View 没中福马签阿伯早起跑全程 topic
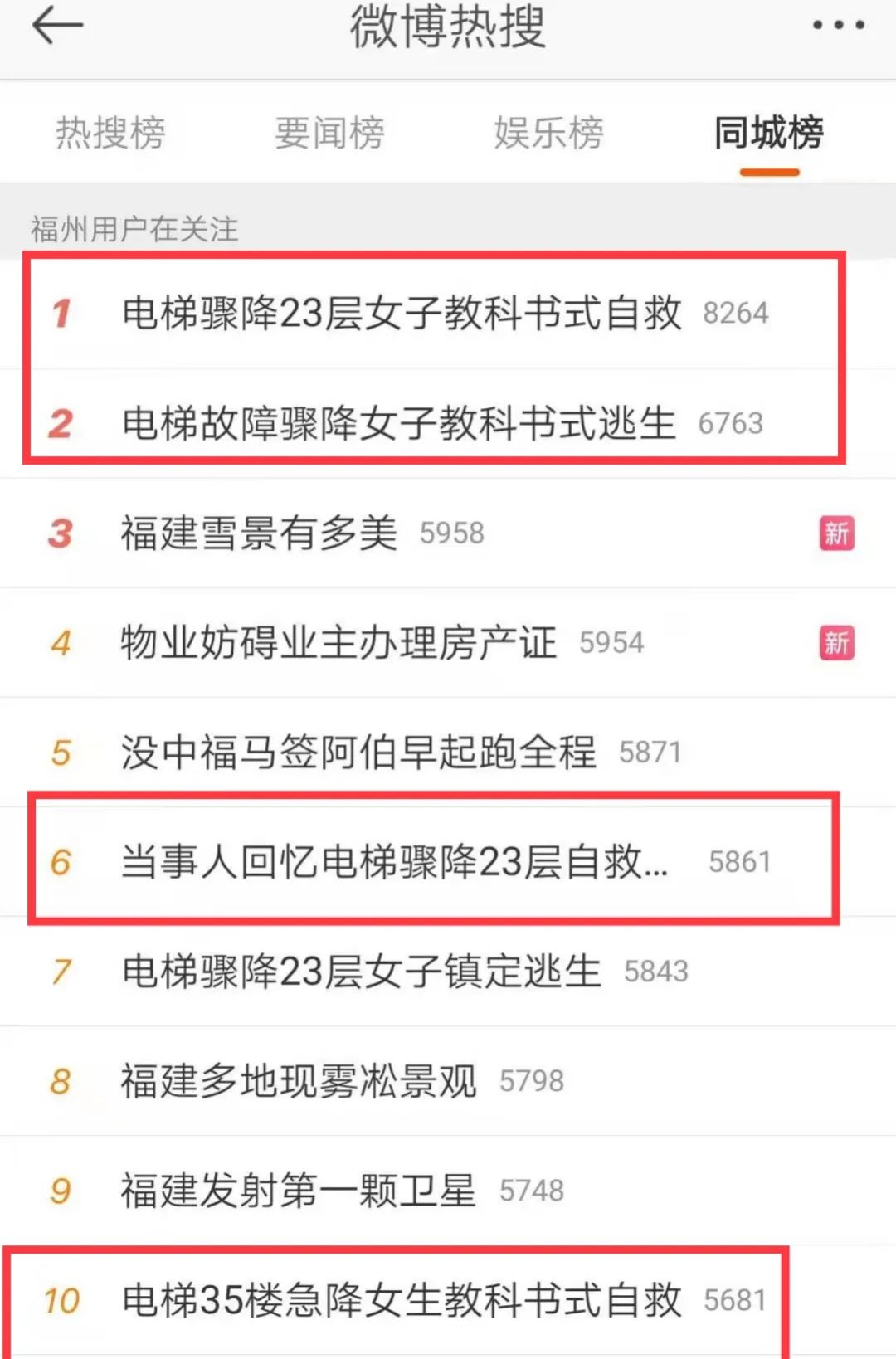 point(358,753)
